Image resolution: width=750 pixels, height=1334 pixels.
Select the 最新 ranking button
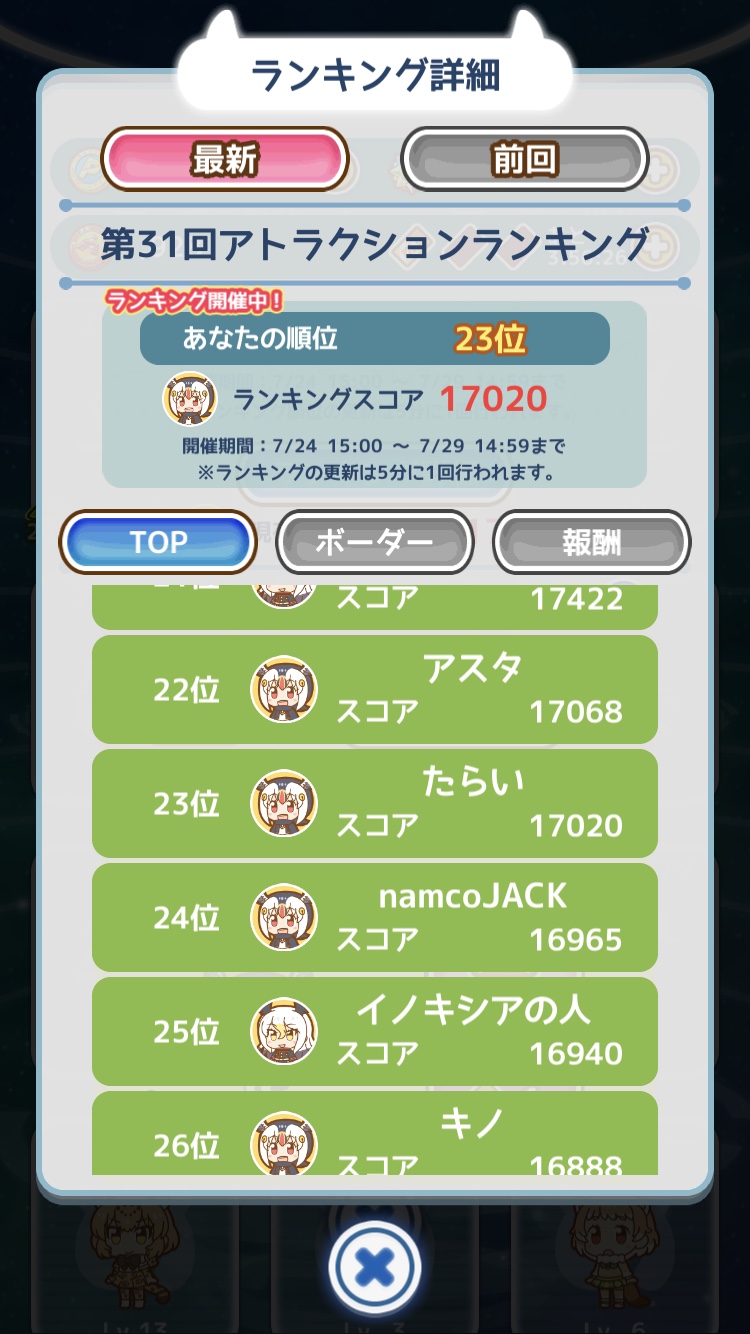(225, 159)
